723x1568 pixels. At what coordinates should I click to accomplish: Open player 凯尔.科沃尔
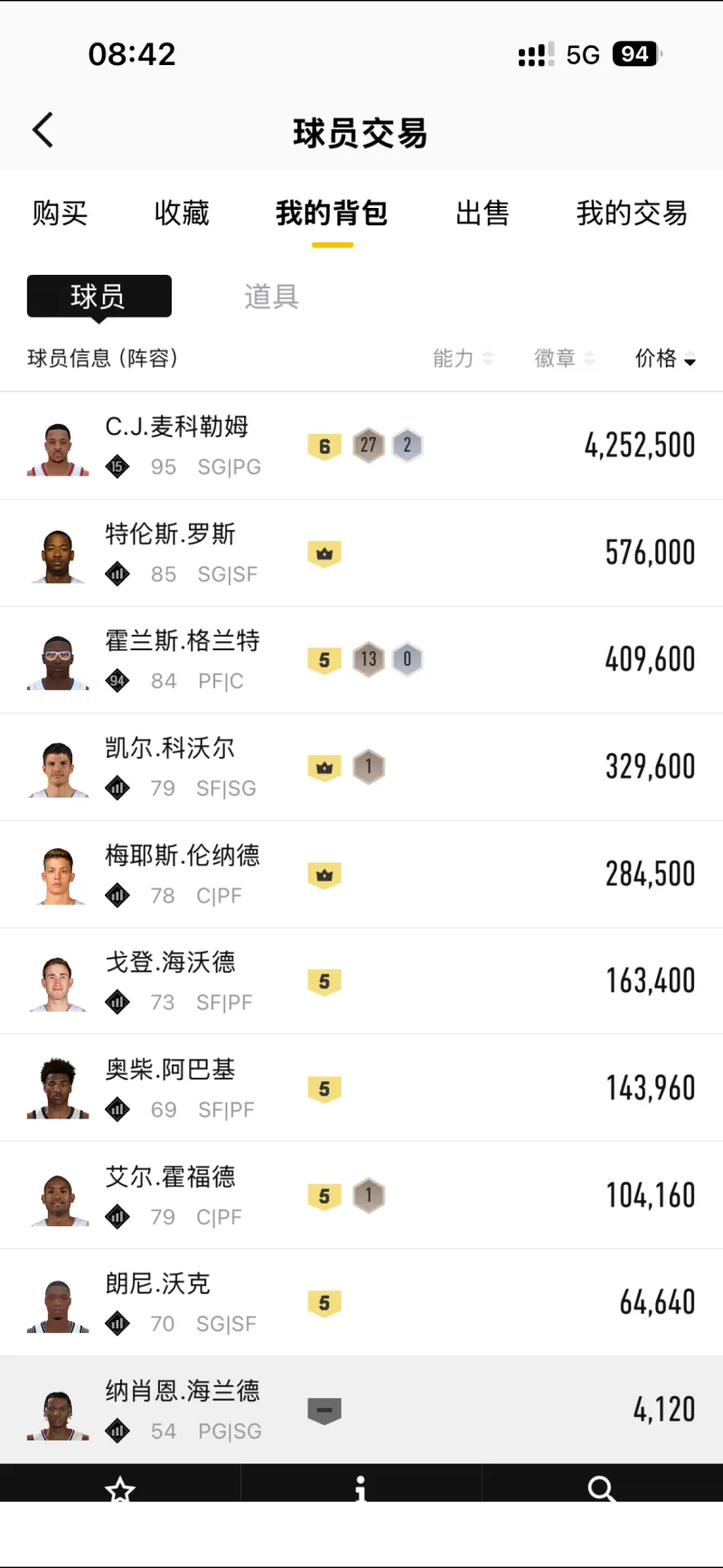pos(361,767)
